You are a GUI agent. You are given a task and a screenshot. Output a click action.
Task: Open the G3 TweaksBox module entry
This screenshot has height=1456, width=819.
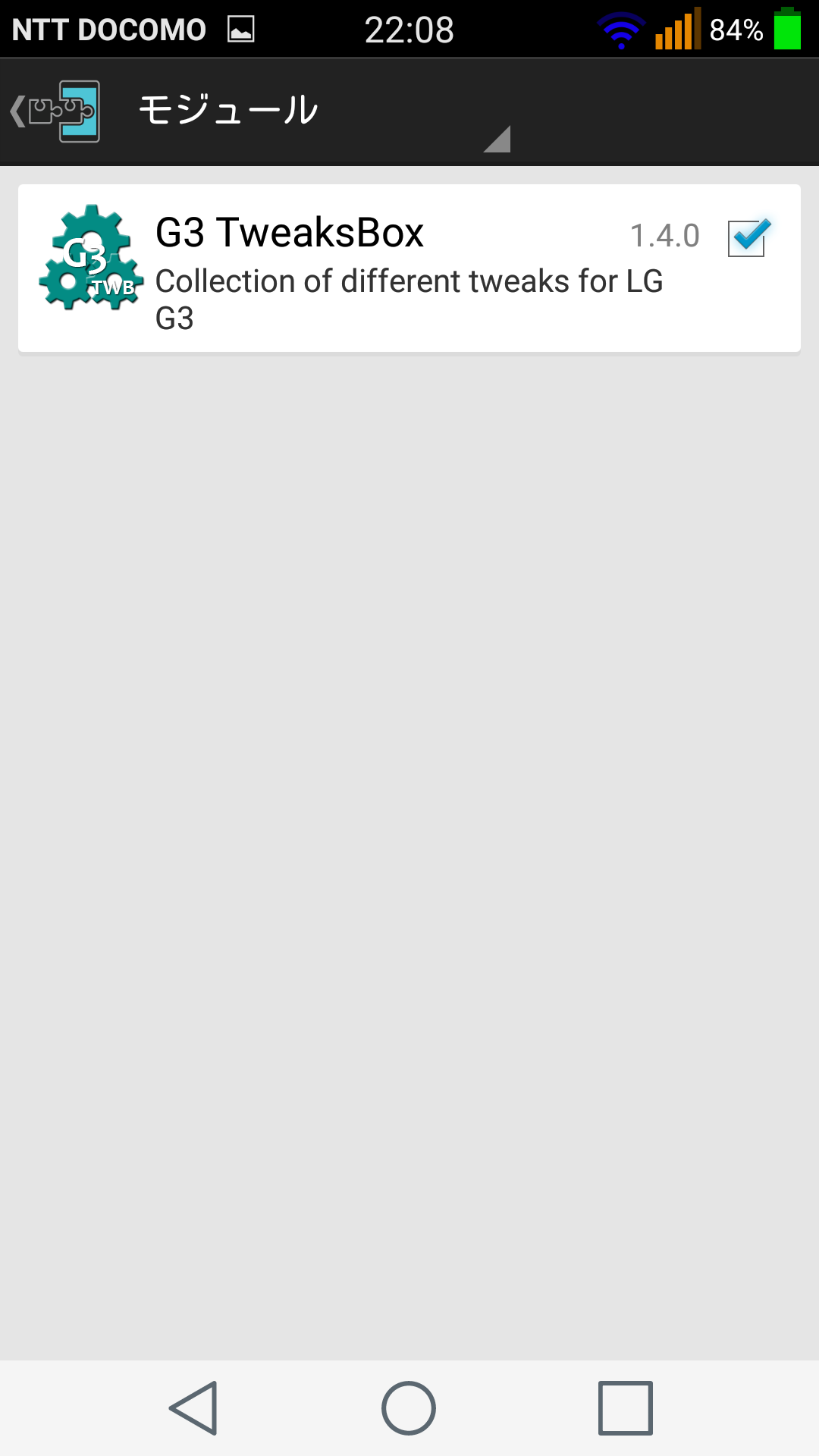pyautogui.click(x=409, y=268)
